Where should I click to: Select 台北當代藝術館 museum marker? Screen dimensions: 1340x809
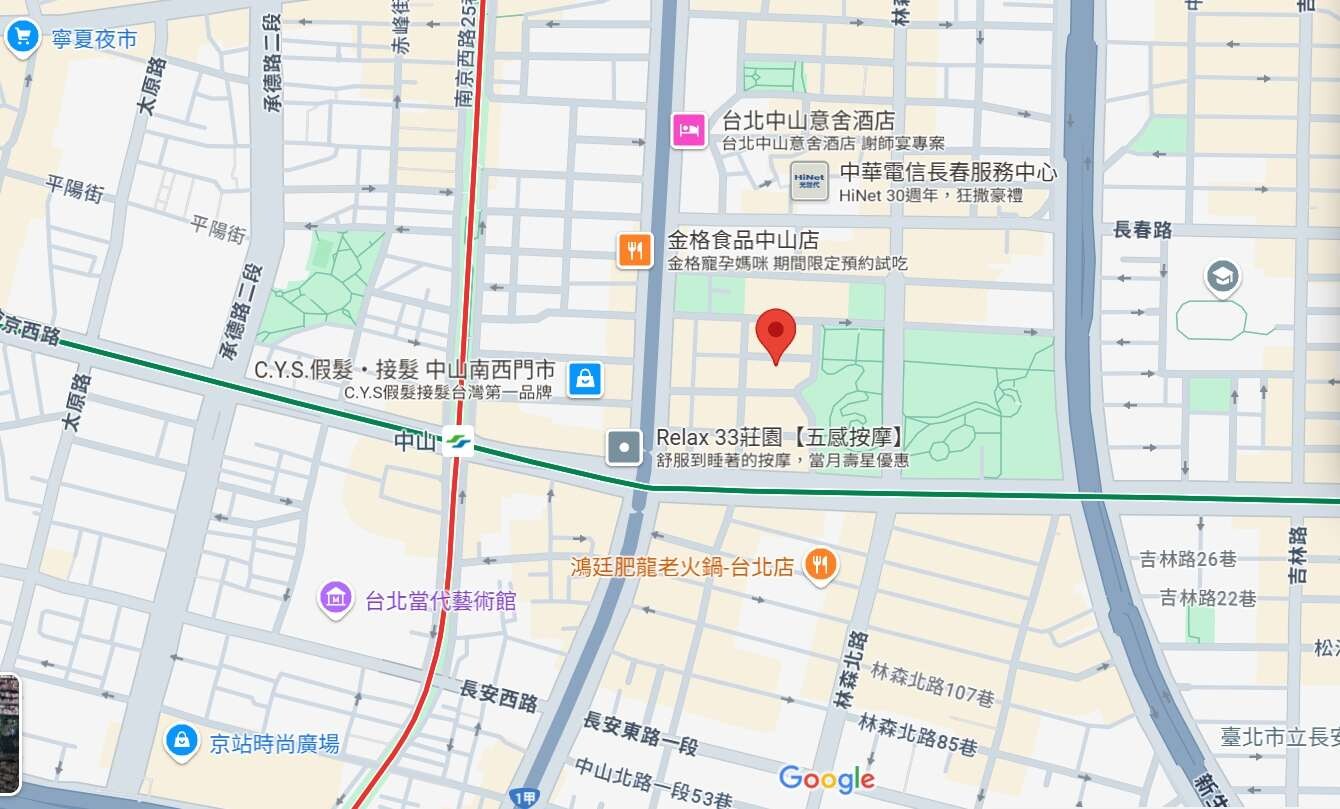(x=336, y=600)
